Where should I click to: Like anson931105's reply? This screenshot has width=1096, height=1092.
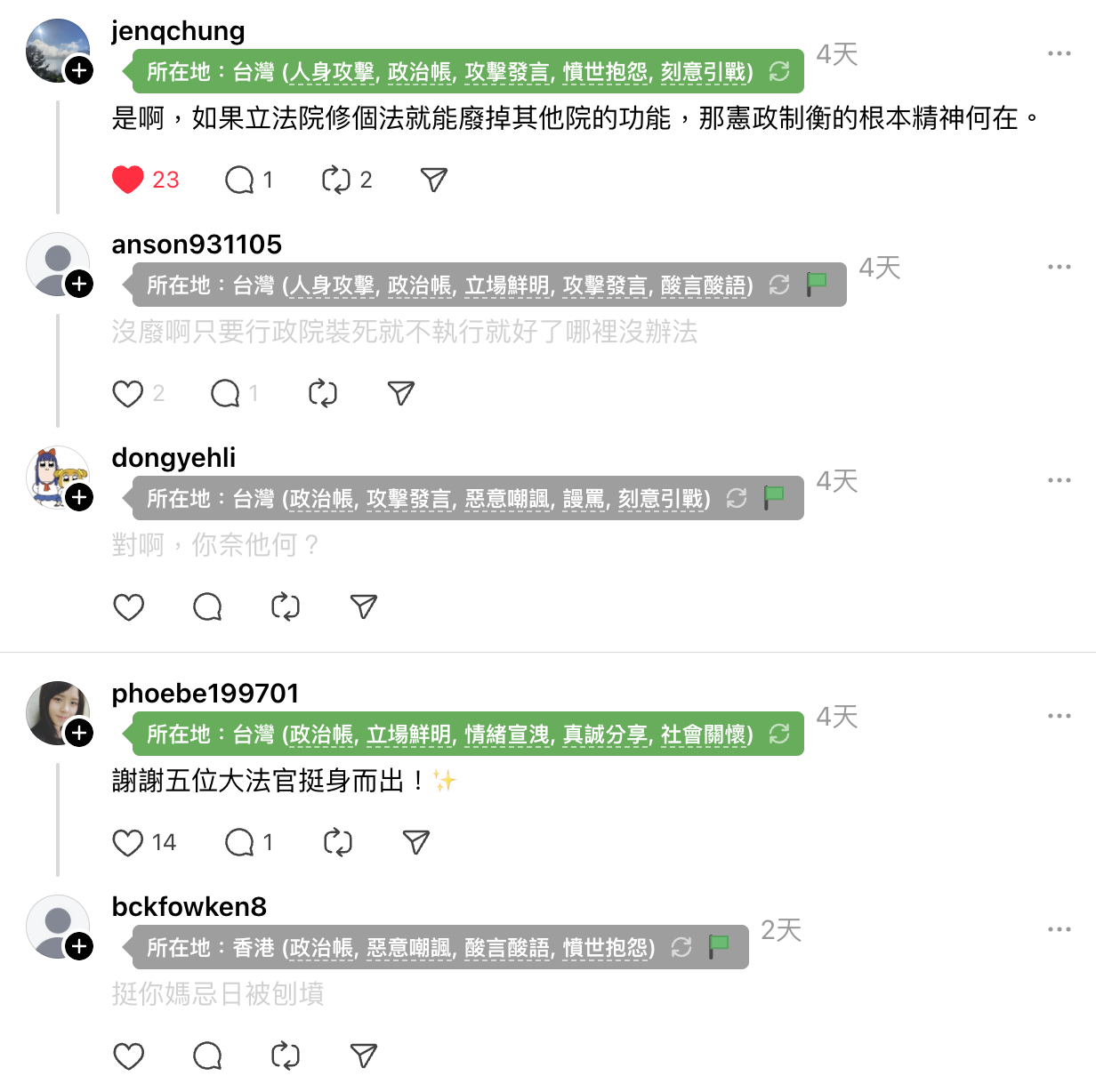click(x=128, y=393)
